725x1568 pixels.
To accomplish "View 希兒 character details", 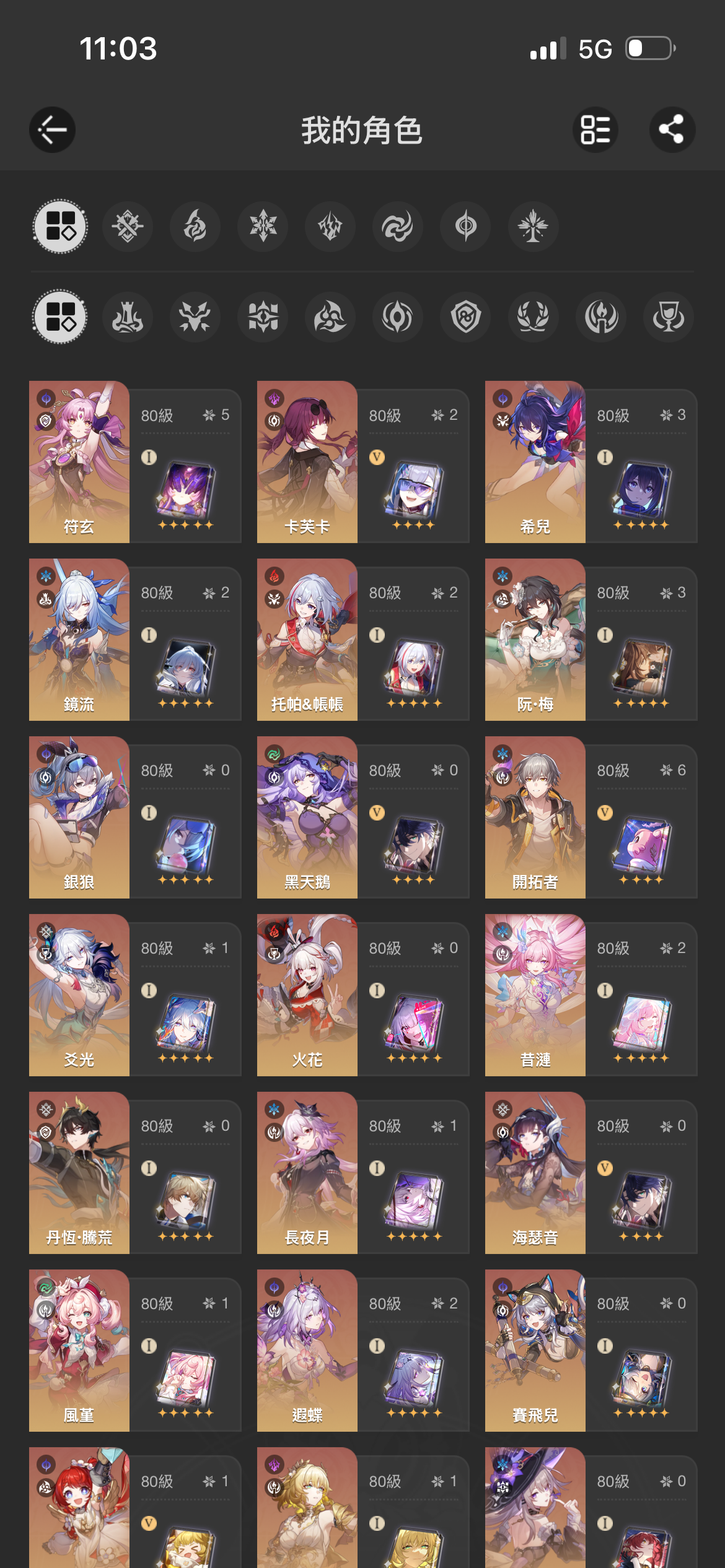I will pos(591,462).
